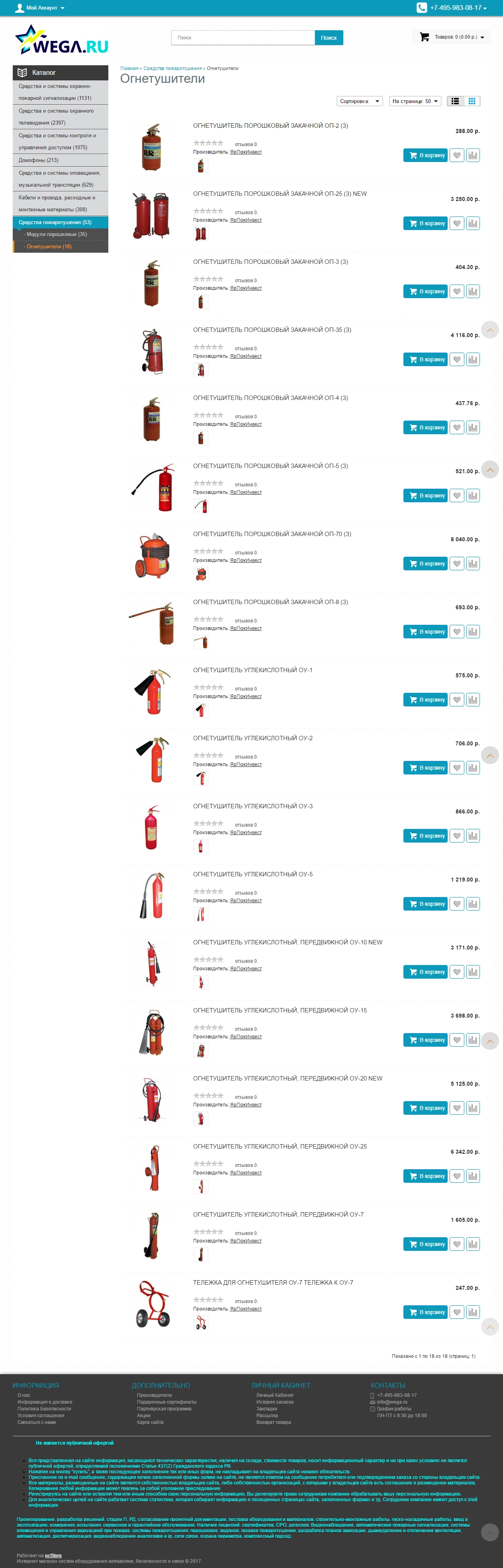Open the Сортировка dropdown

point(359,101)
